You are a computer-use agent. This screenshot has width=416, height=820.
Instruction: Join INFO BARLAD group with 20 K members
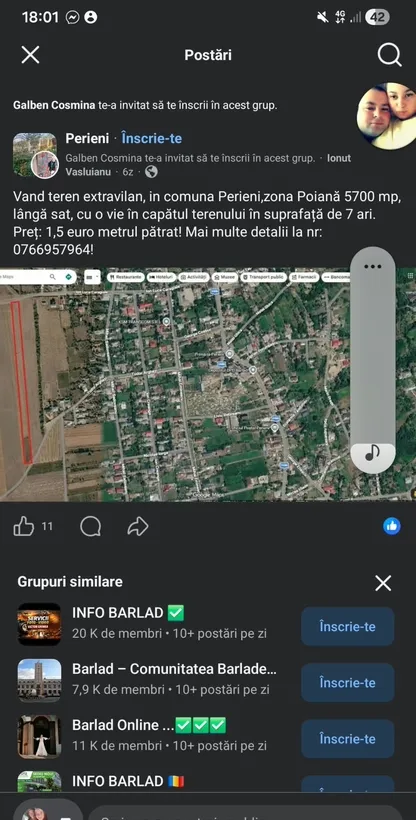[347, 627]
